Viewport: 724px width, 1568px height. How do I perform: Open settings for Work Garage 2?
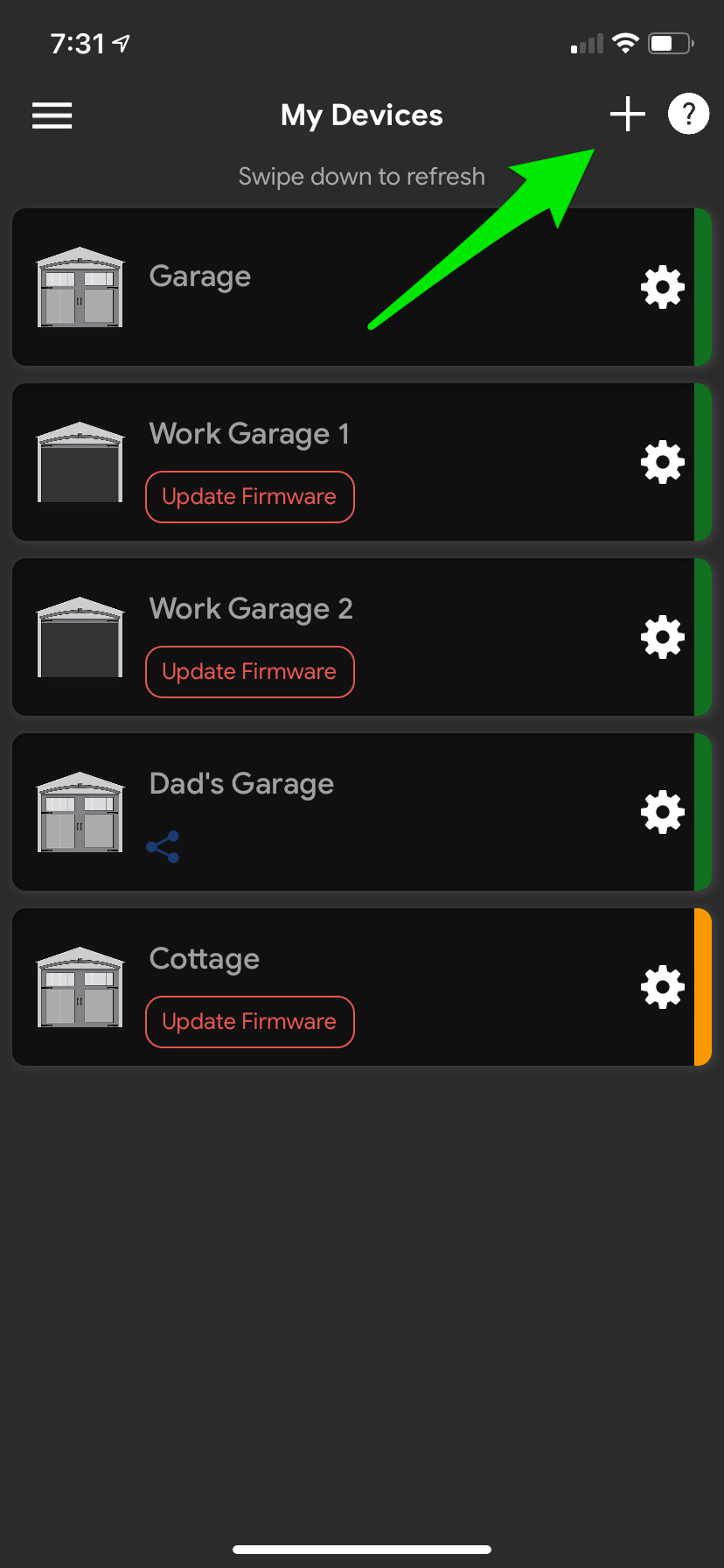pos(662,637)
